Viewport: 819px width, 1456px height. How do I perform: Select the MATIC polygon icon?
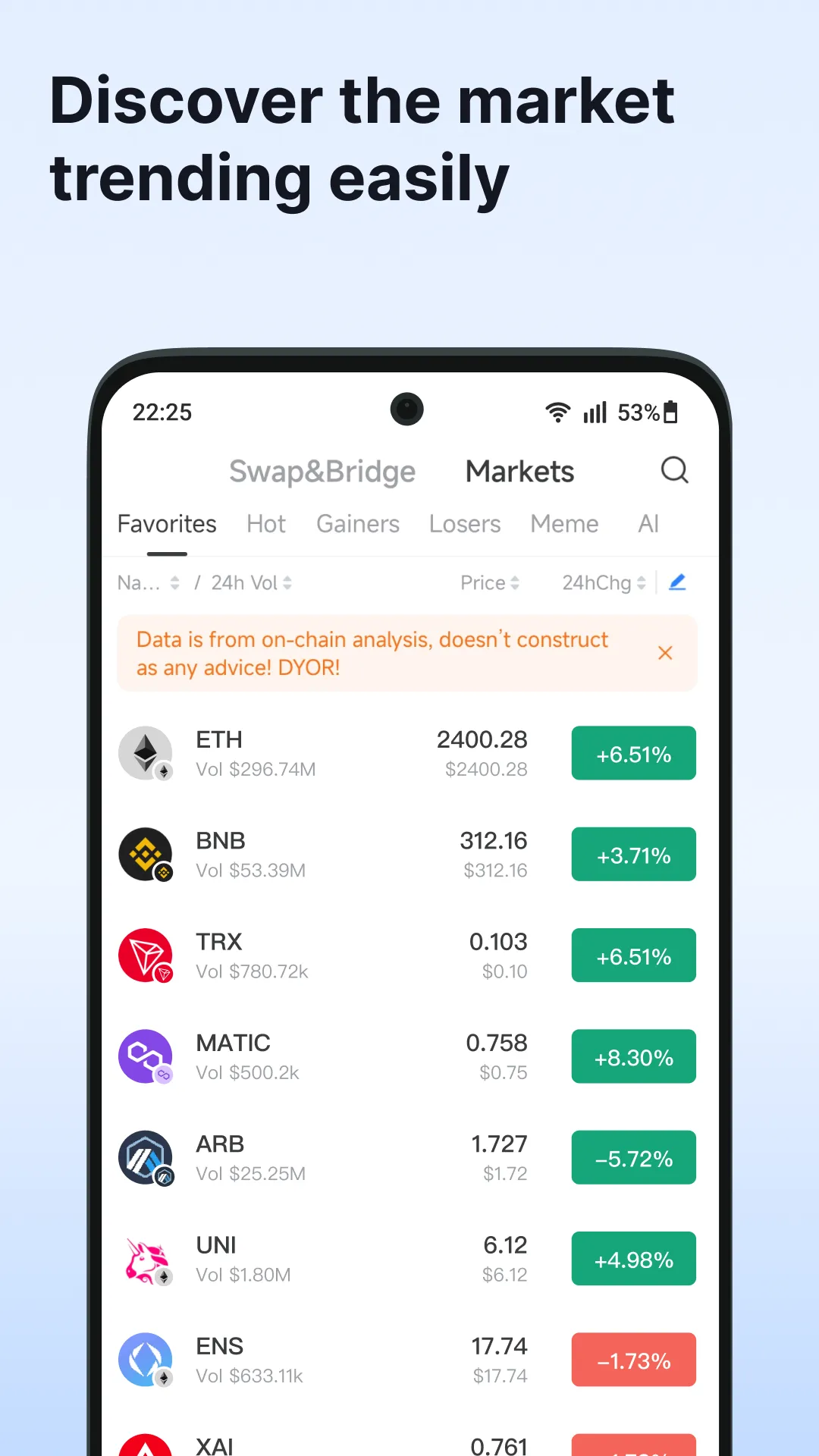[x=146, y=1056]
